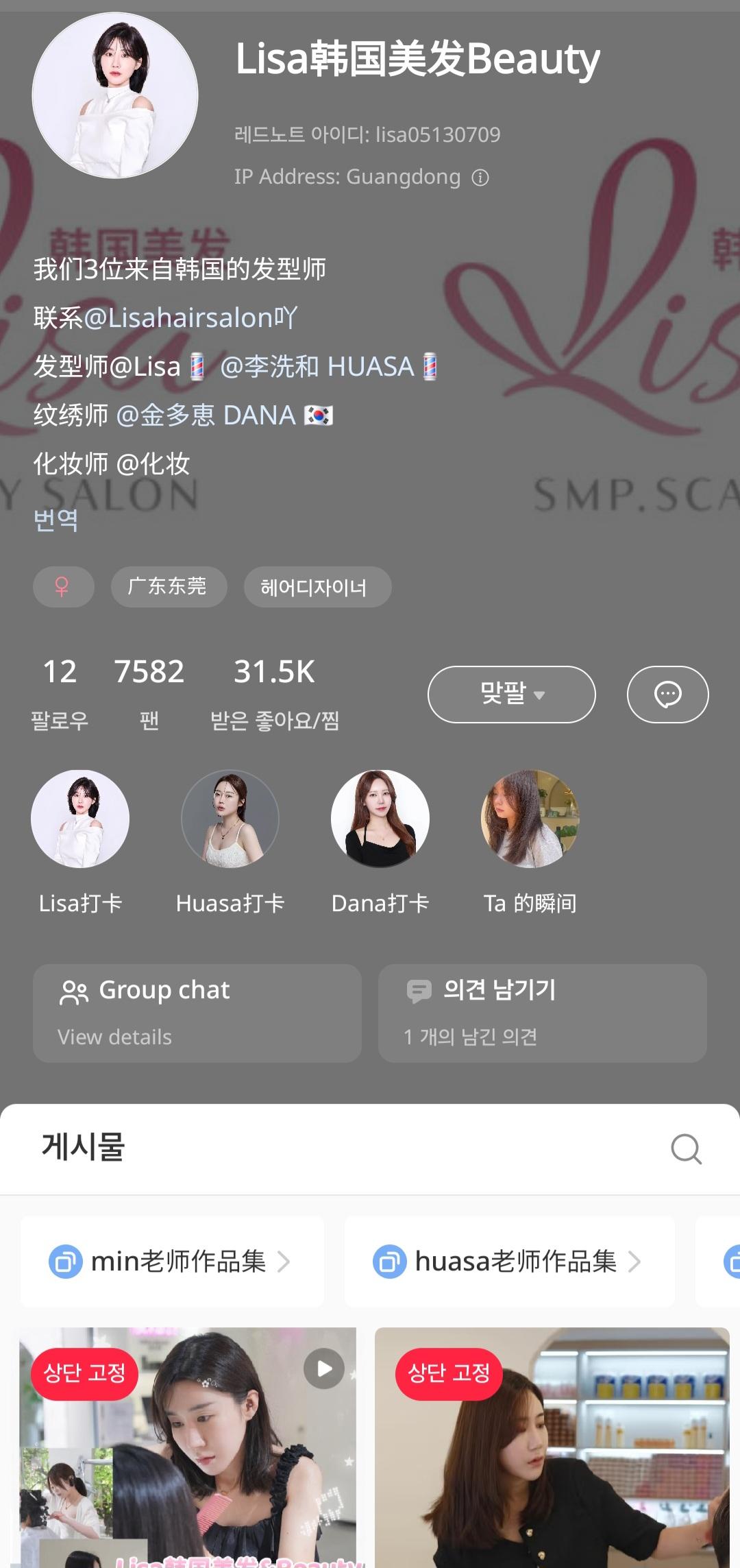Viewport: 740px width, 1568px height.
Task: View Group chat details
Action: (x=197, y=1013)
